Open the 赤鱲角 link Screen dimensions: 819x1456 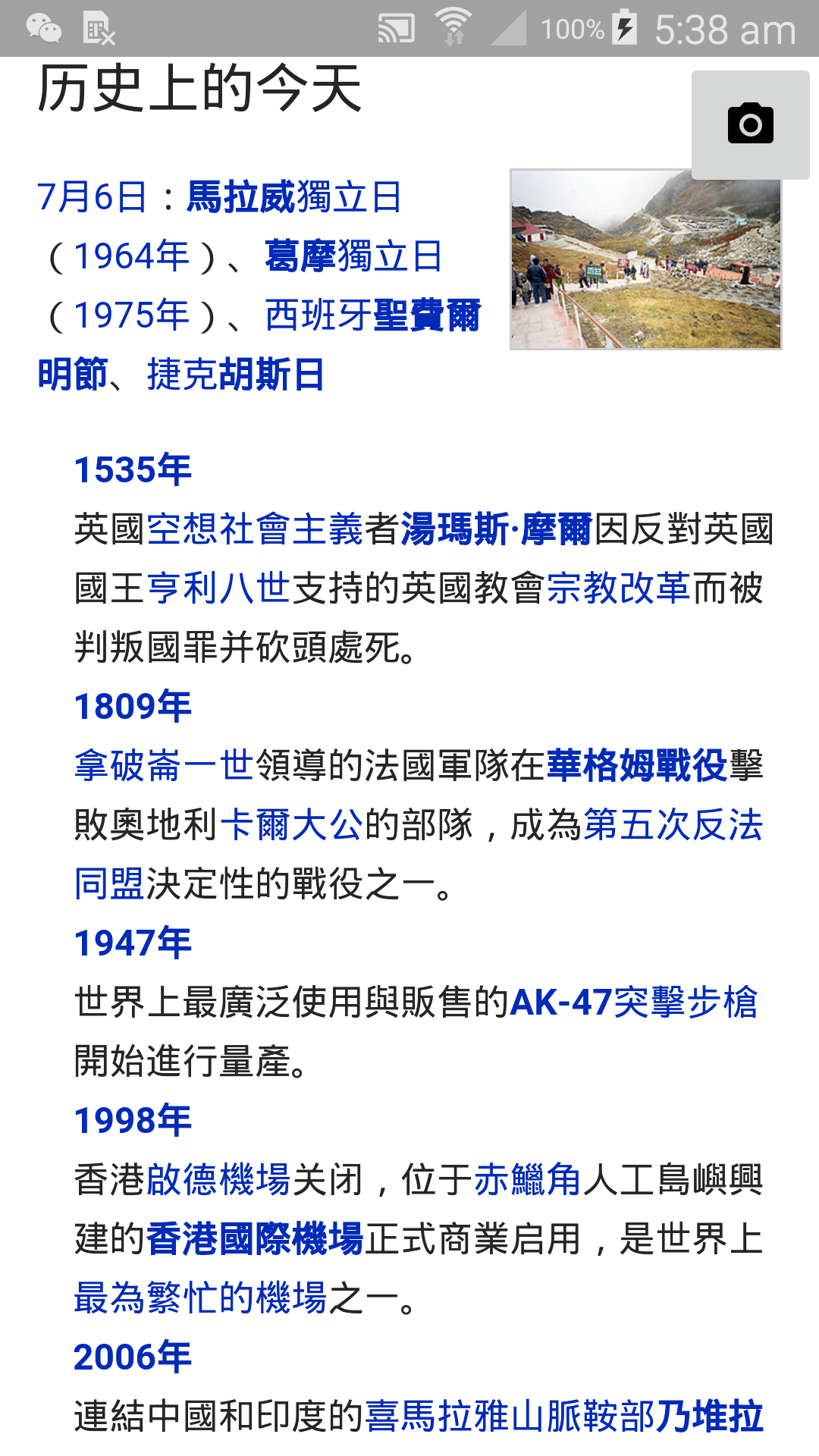click(x=528, y=1179)
